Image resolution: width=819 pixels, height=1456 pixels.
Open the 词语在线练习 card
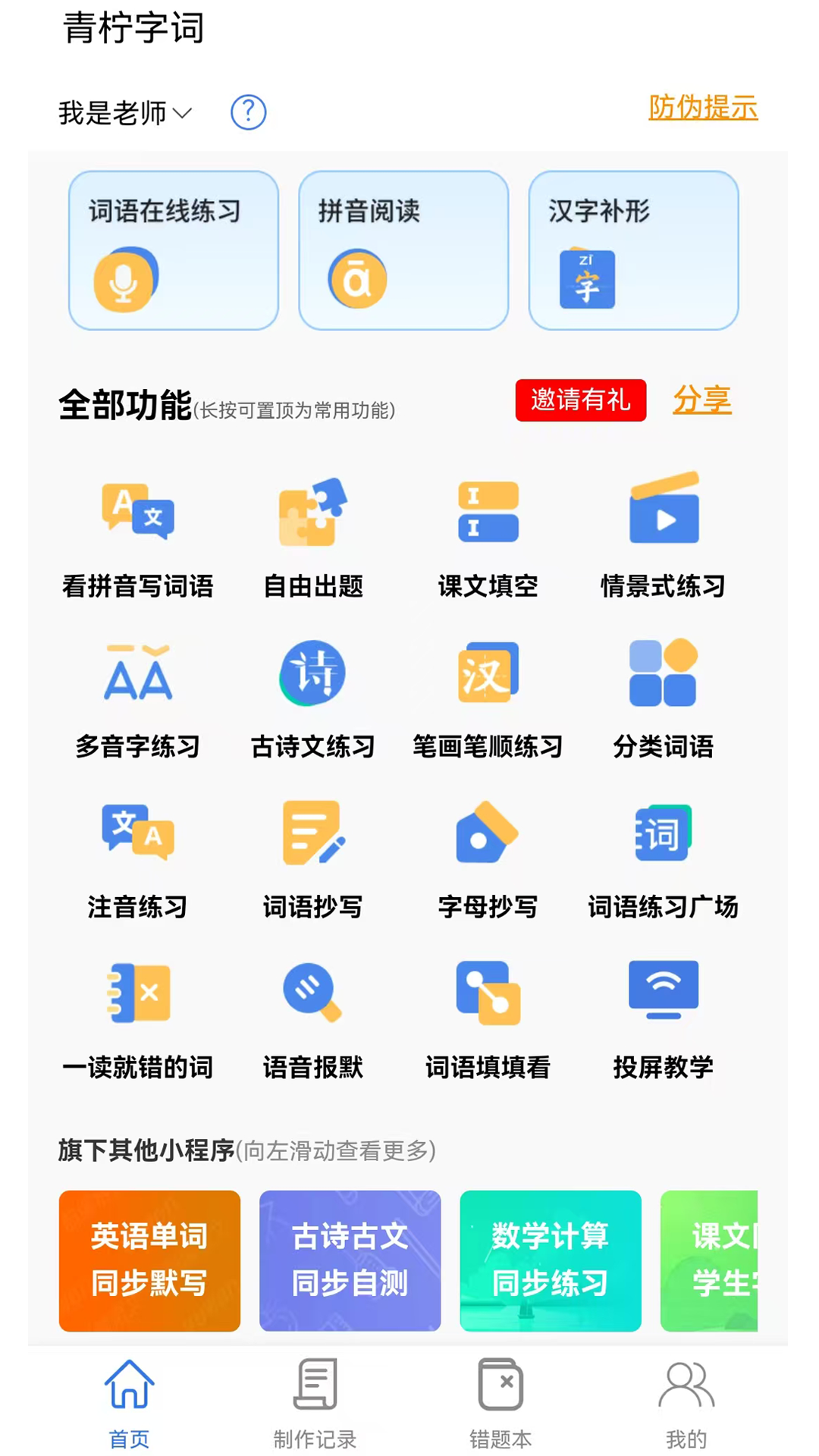click(173, 251)
